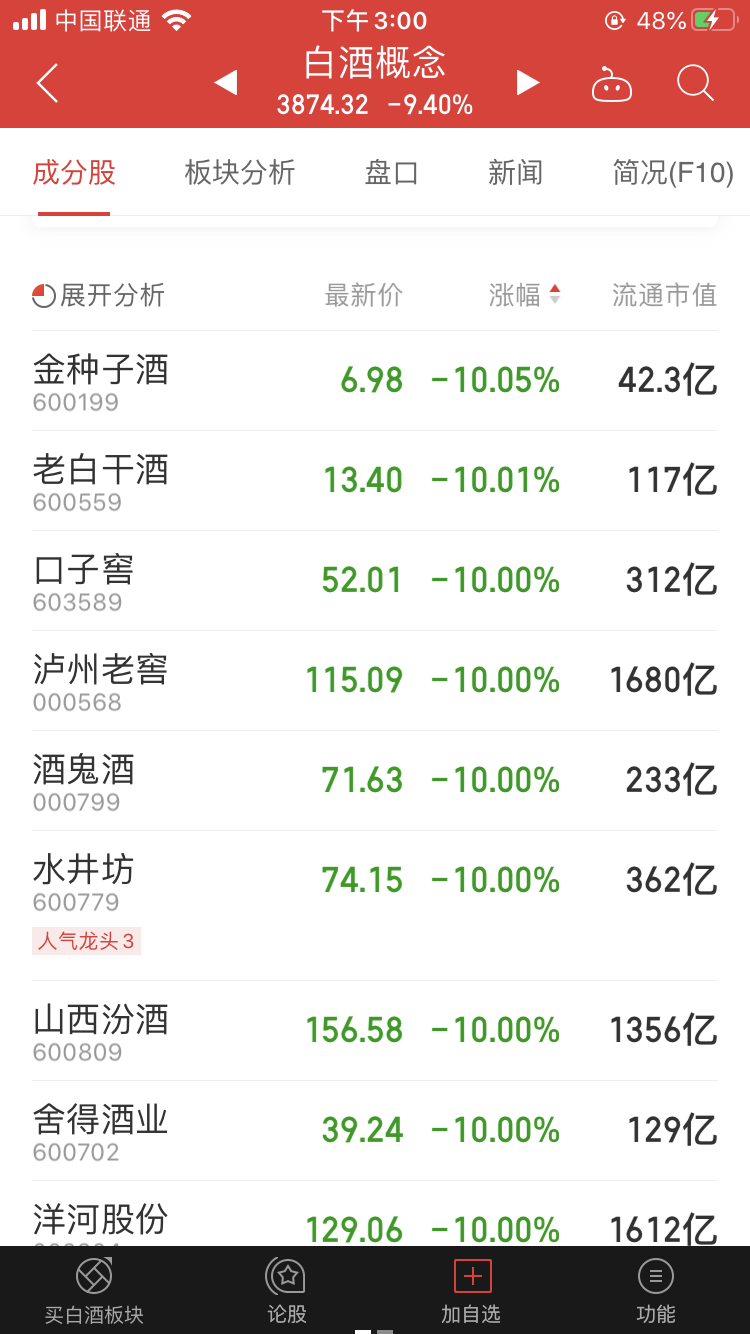This screenshot has width=750, height=1334.
Task: Expand 展开分析 analysis view
Action: click(x=99, y=295)
